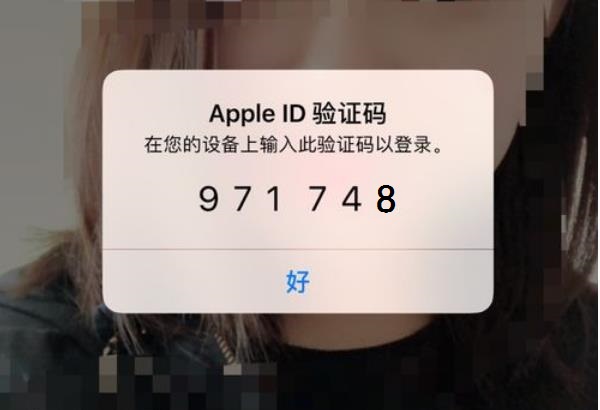Tap 好 to dismiss the verification code alert
600x410 pixels.
[x=298, y=281]
